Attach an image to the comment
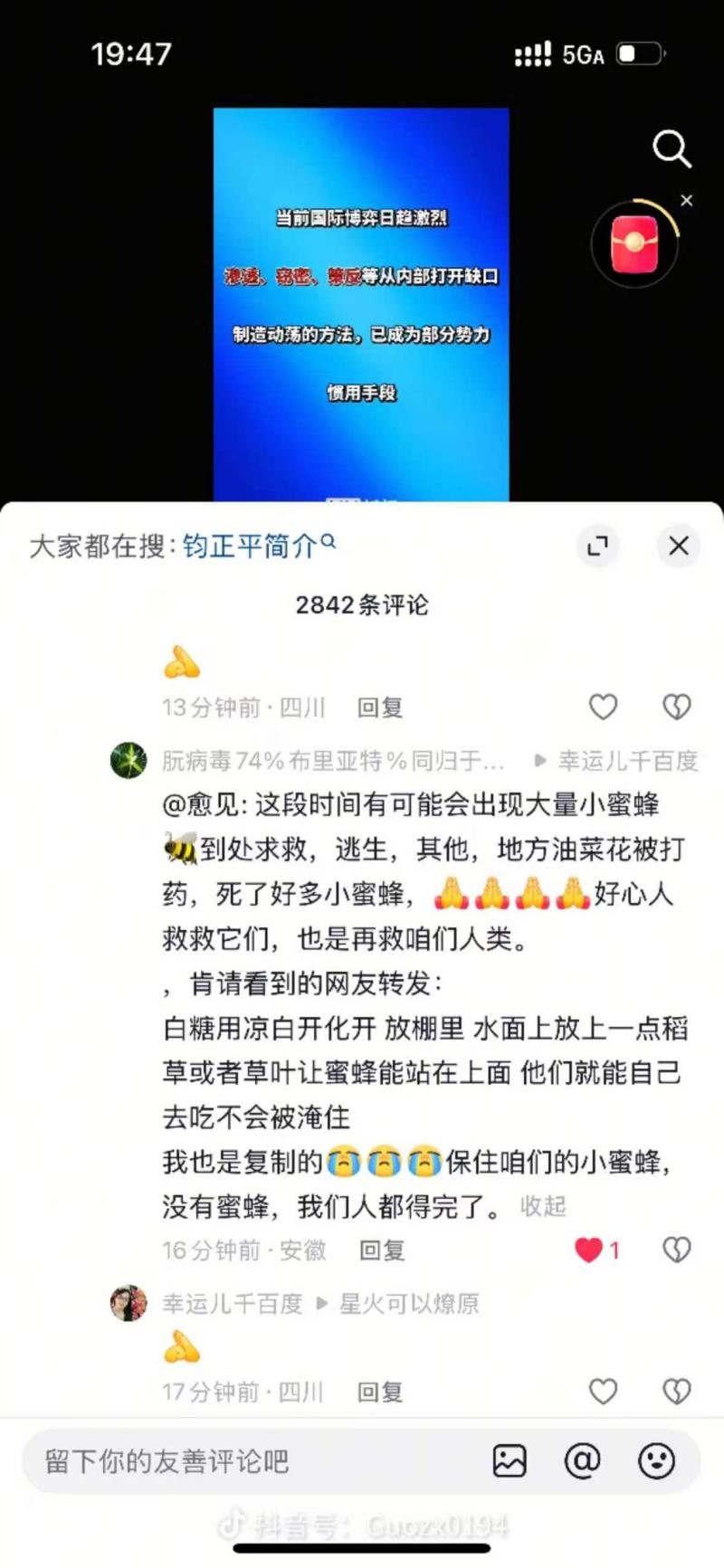Screen dimensions: 724x1568 (x=510, y=1461)
